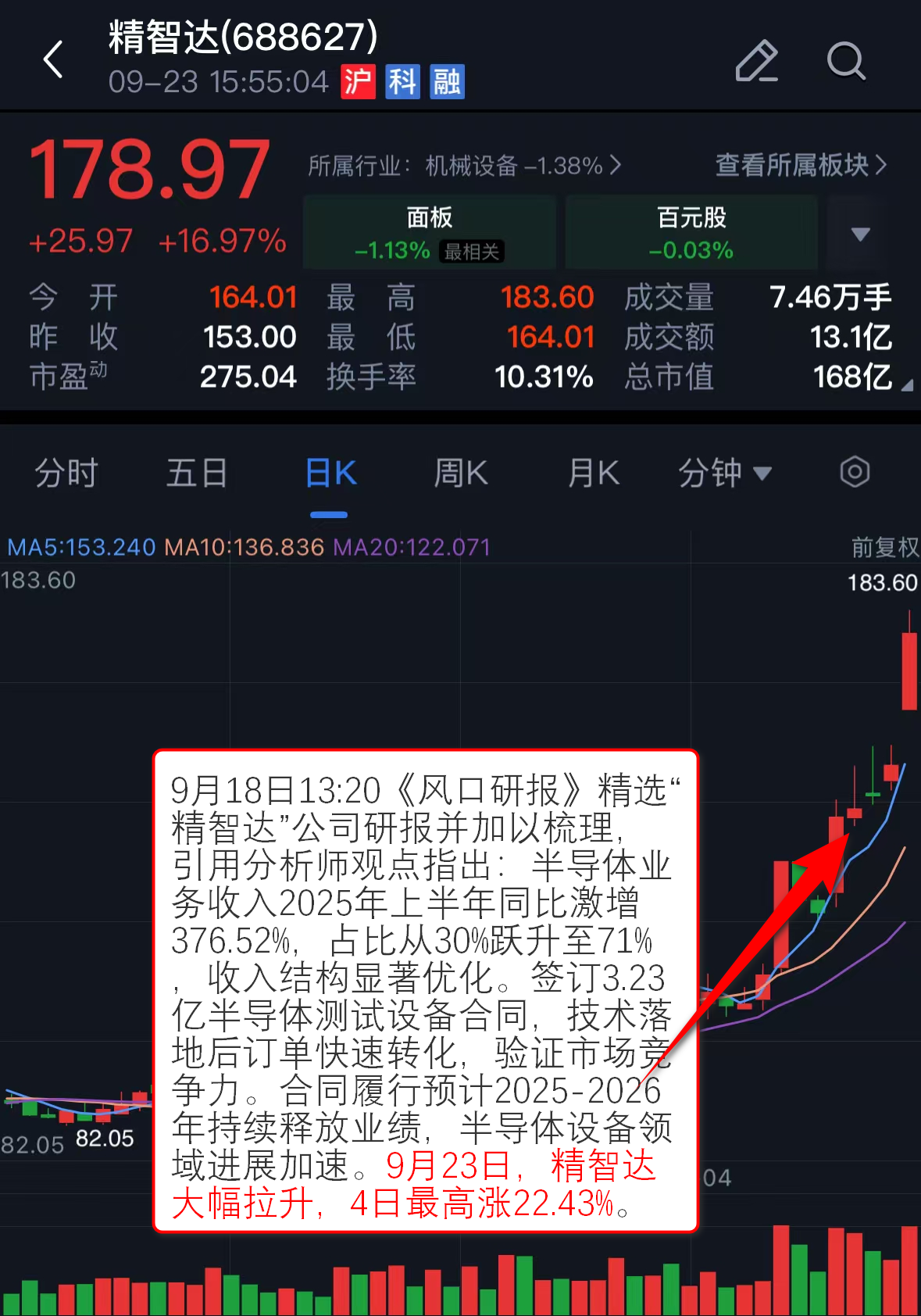Open the 百元股 sector chip
921x1316 pixels.
(691, 233)
